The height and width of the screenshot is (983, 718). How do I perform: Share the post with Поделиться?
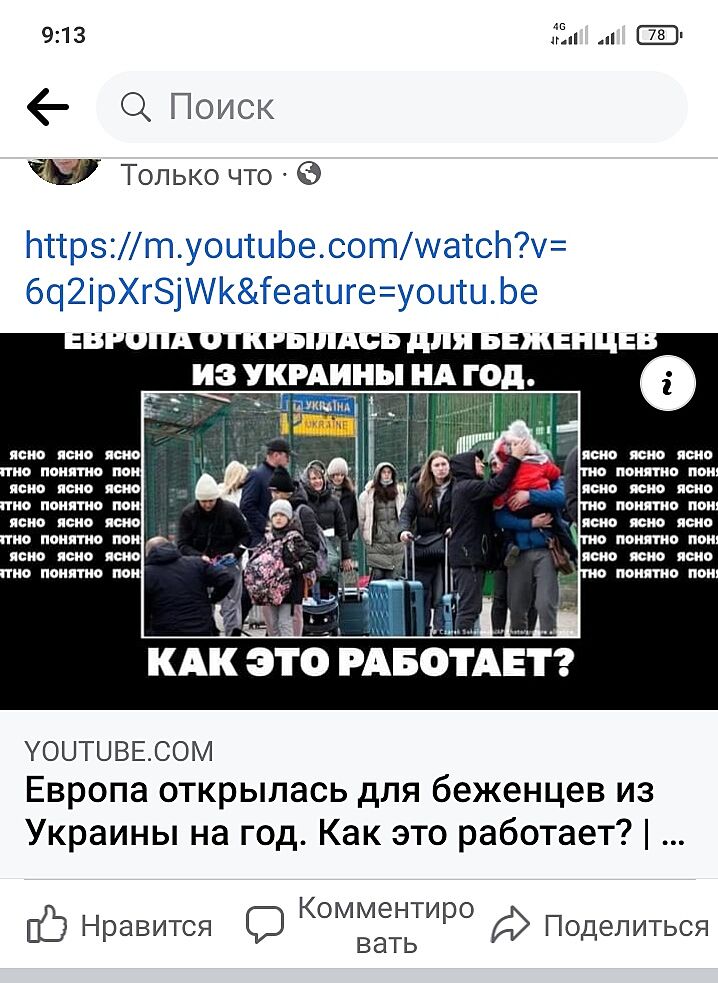tap(600, 926)
